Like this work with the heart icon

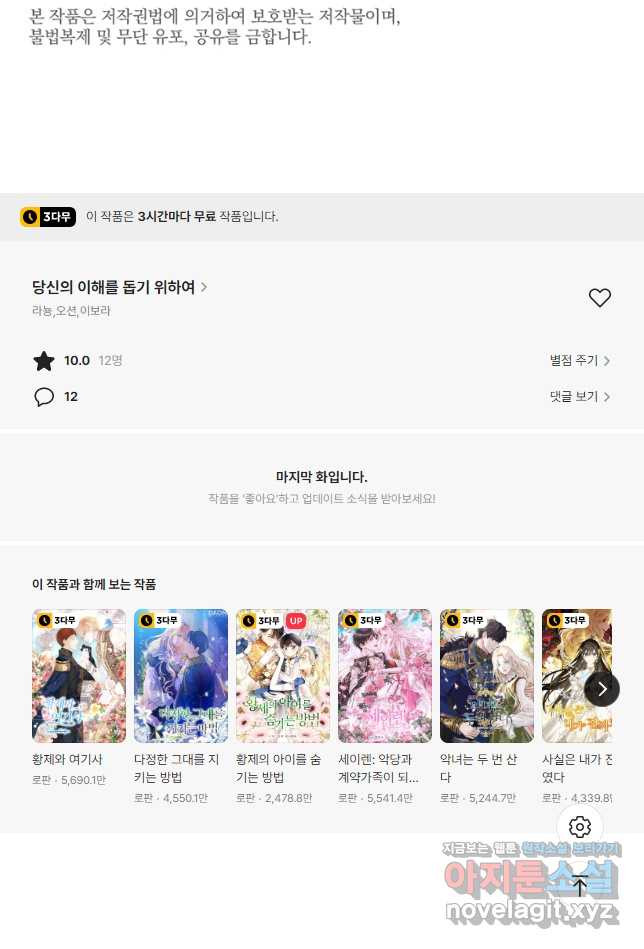(599, 297)
